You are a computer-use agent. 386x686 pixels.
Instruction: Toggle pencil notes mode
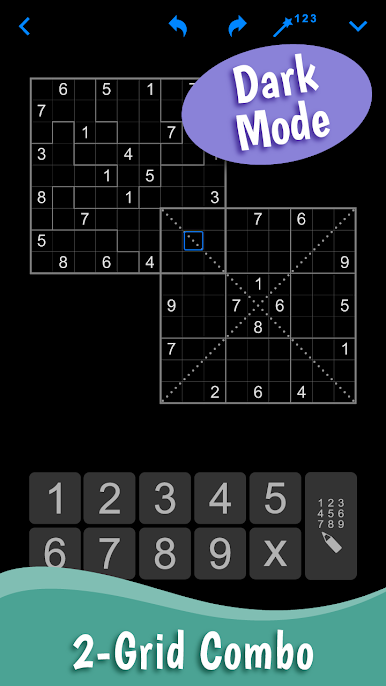coord(331,526)
